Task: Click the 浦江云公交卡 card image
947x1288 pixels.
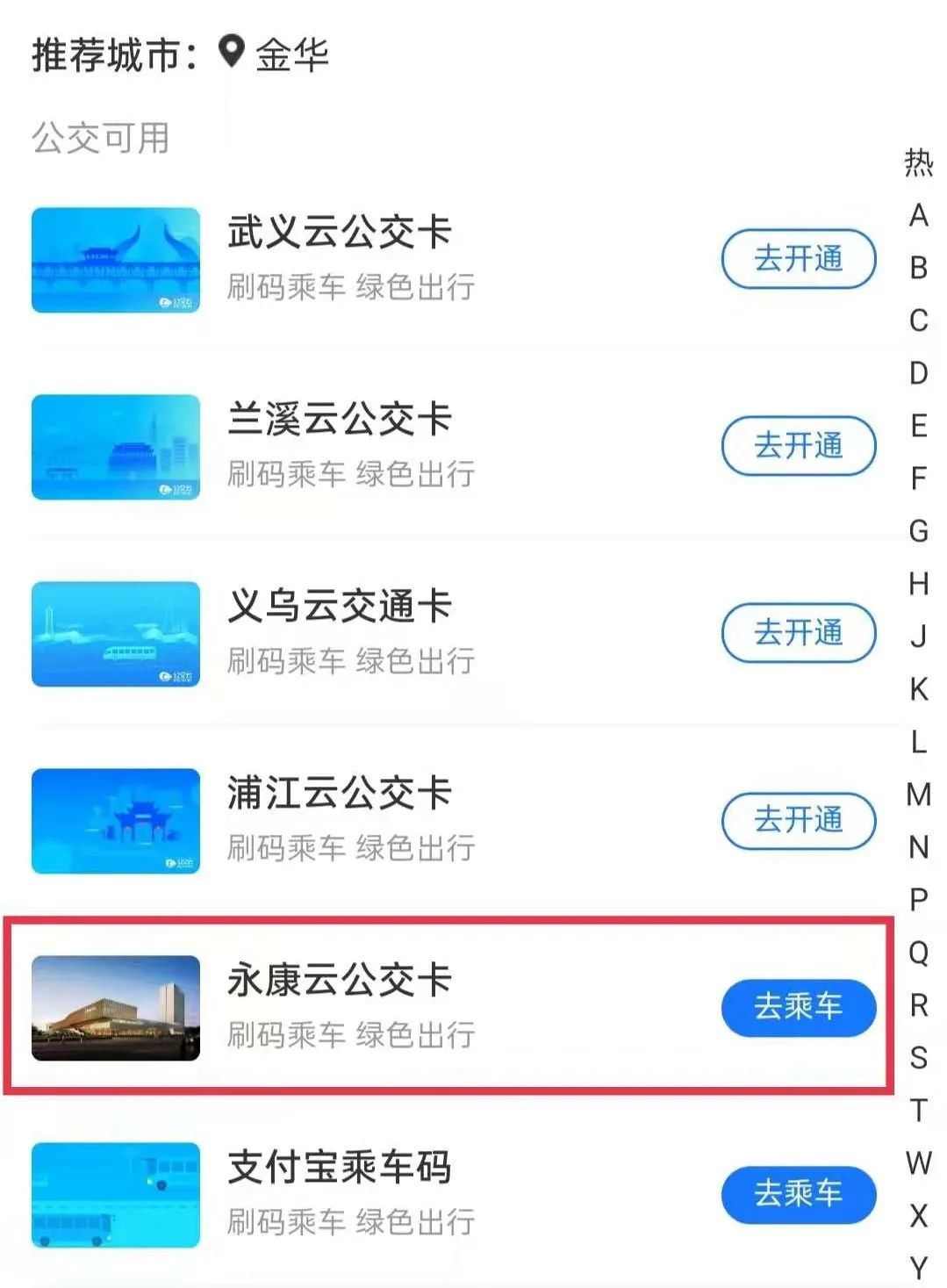Action: (x=118, y=823)
